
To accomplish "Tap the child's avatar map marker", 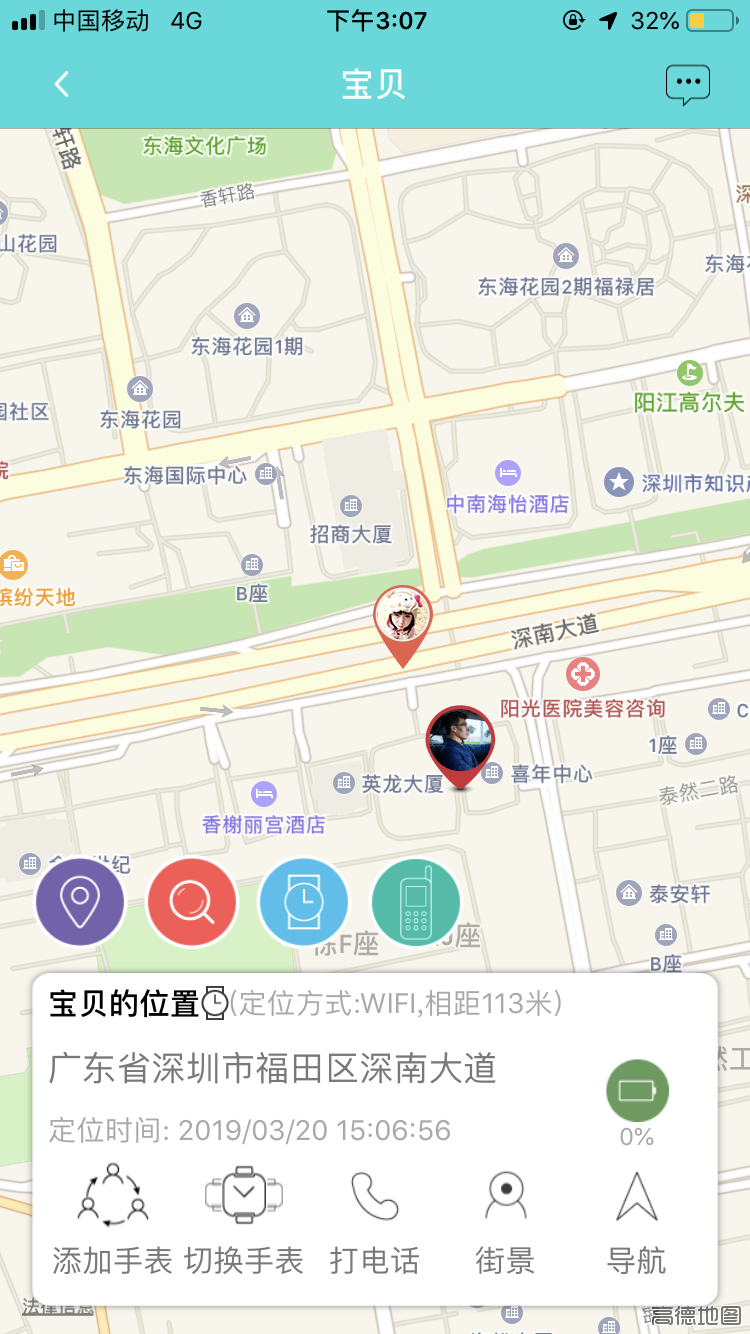I will pyautogui.click(x=403, y=618).
